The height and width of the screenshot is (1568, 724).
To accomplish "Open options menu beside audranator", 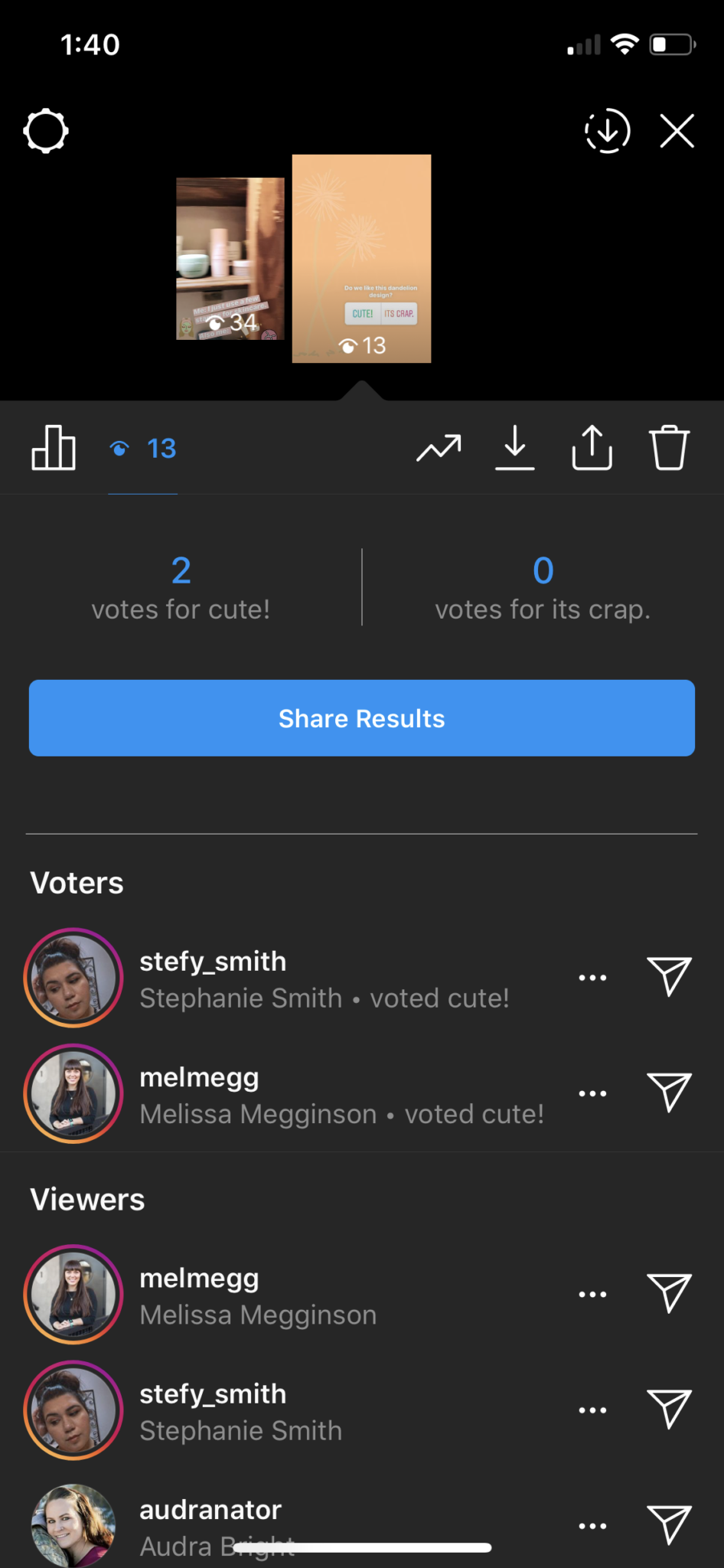I will point(592,1526).
